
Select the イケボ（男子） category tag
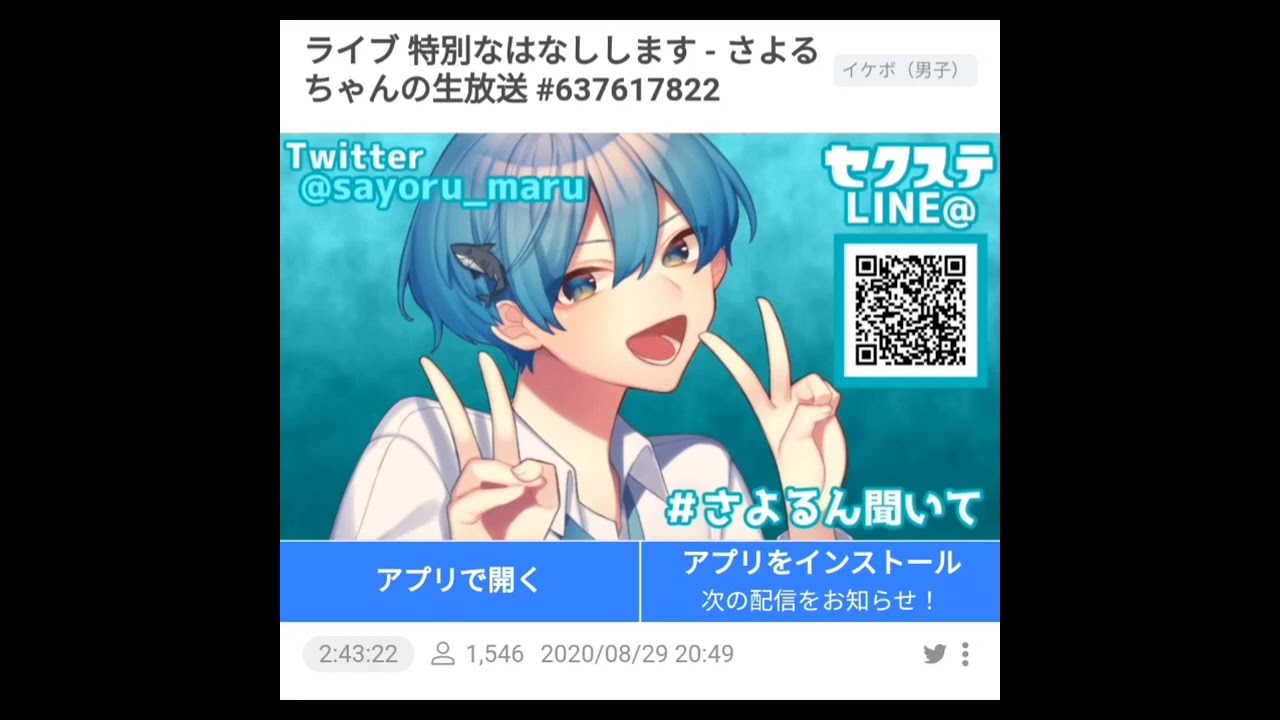click(x=904, y=71)
